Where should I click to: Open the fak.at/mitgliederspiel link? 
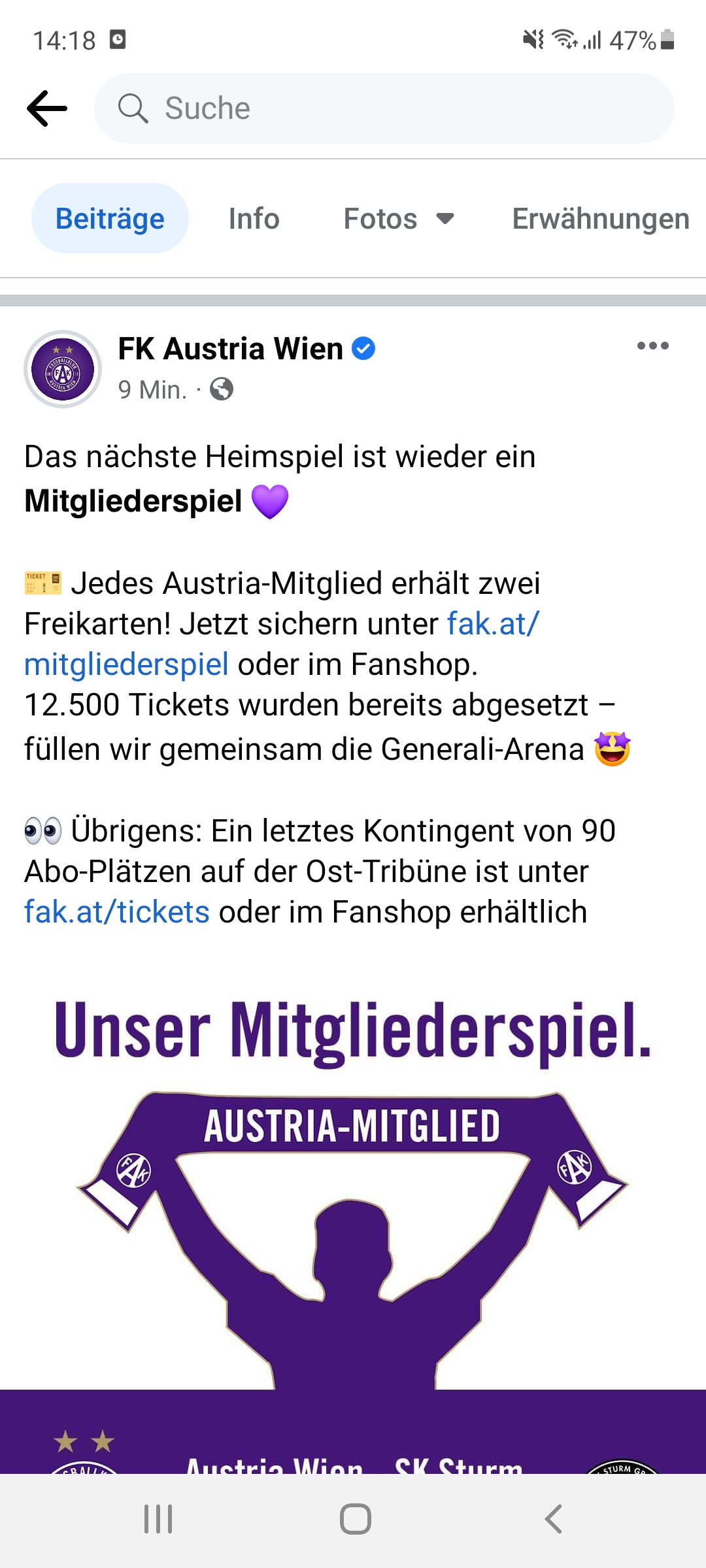tap(281, 644)
